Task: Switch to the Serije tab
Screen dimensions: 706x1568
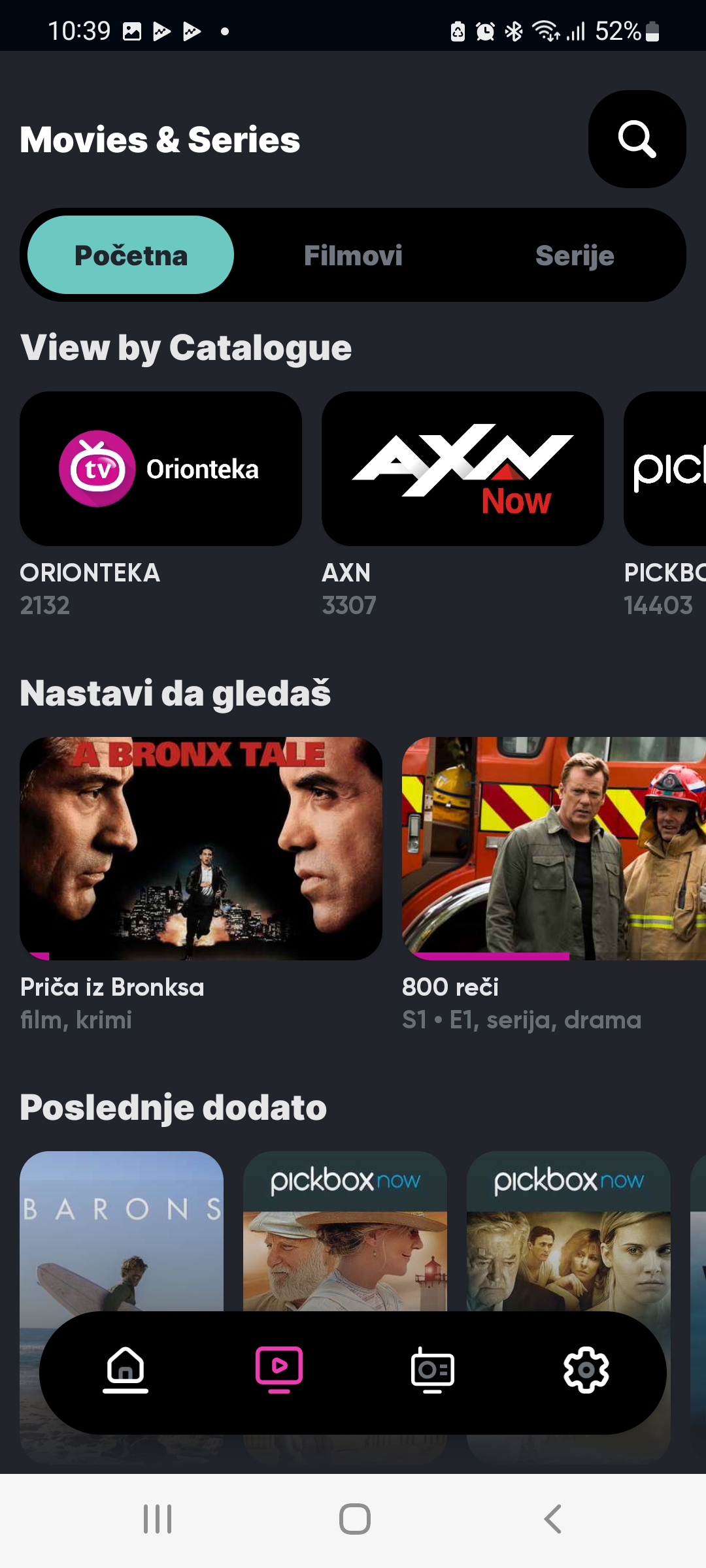Action: coord(575,255)
